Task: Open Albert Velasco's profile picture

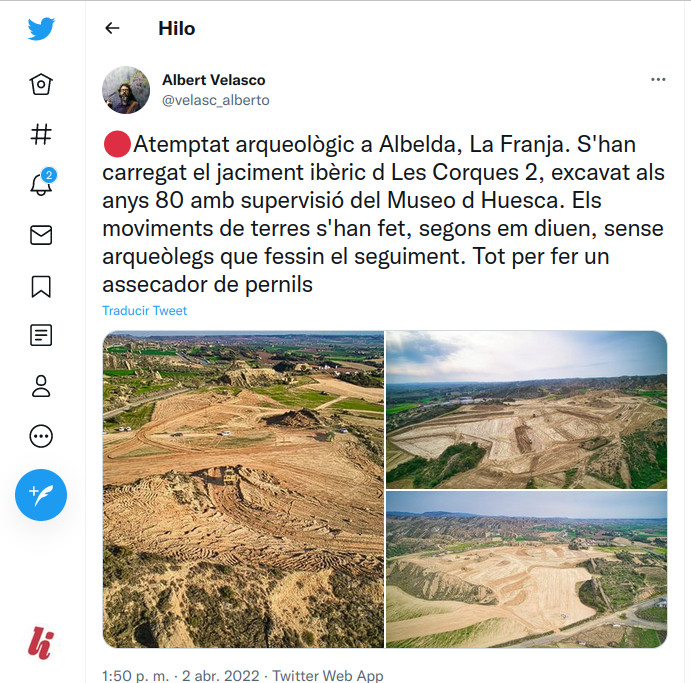Action: tap(126, 90)
